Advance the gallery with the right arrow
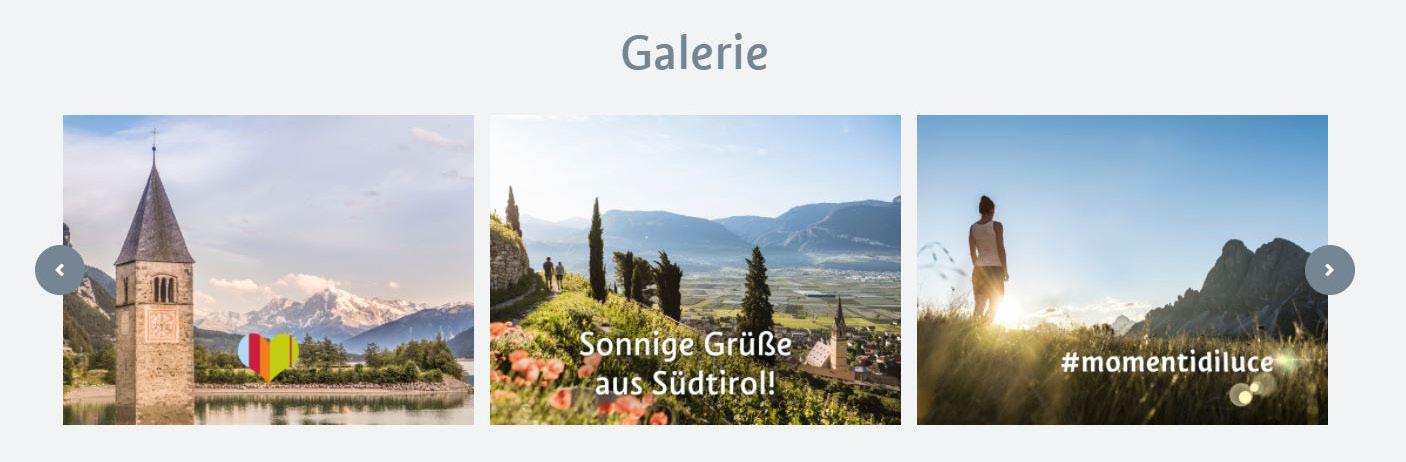 tap(1330, 270)
